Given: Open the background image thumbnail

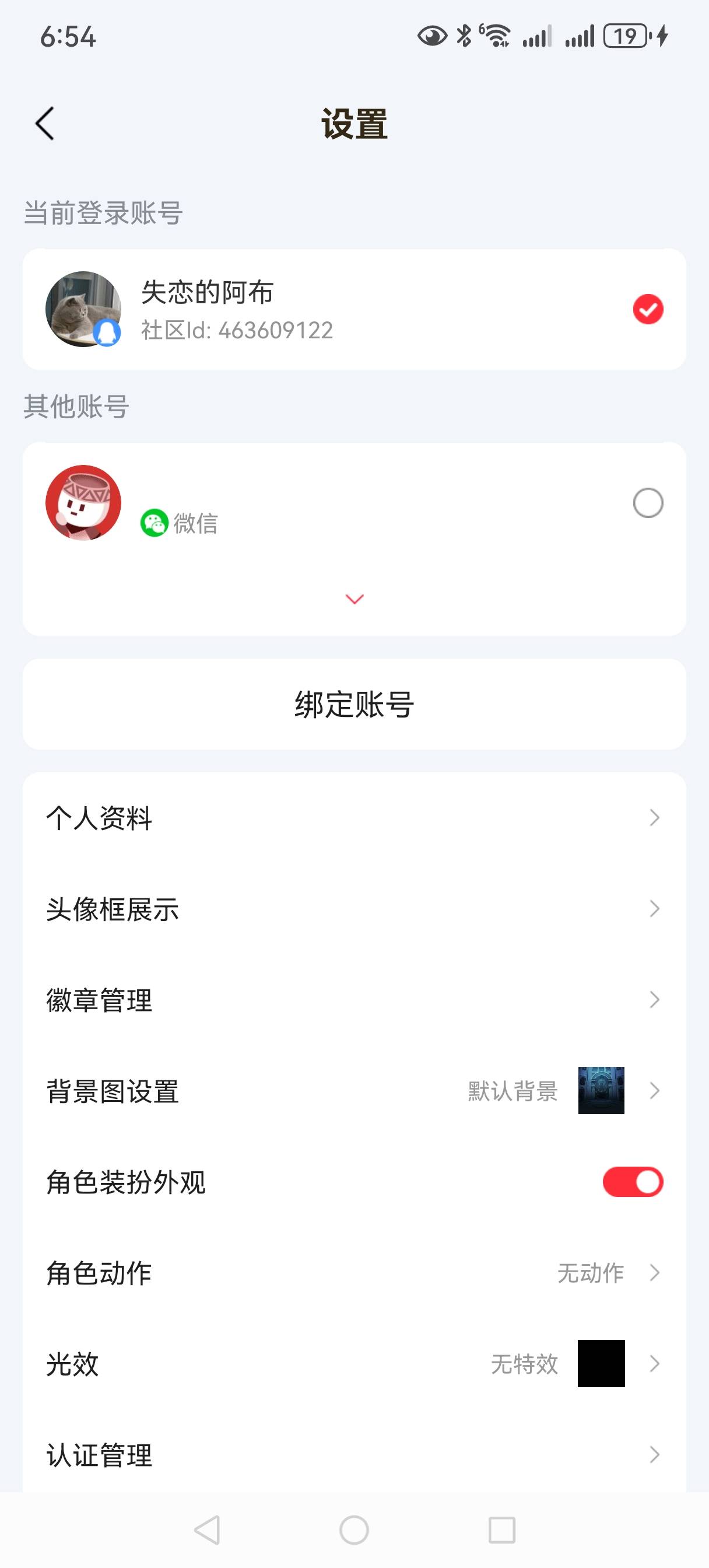Looking at the screenshot, I should [x=600, y=1090].
